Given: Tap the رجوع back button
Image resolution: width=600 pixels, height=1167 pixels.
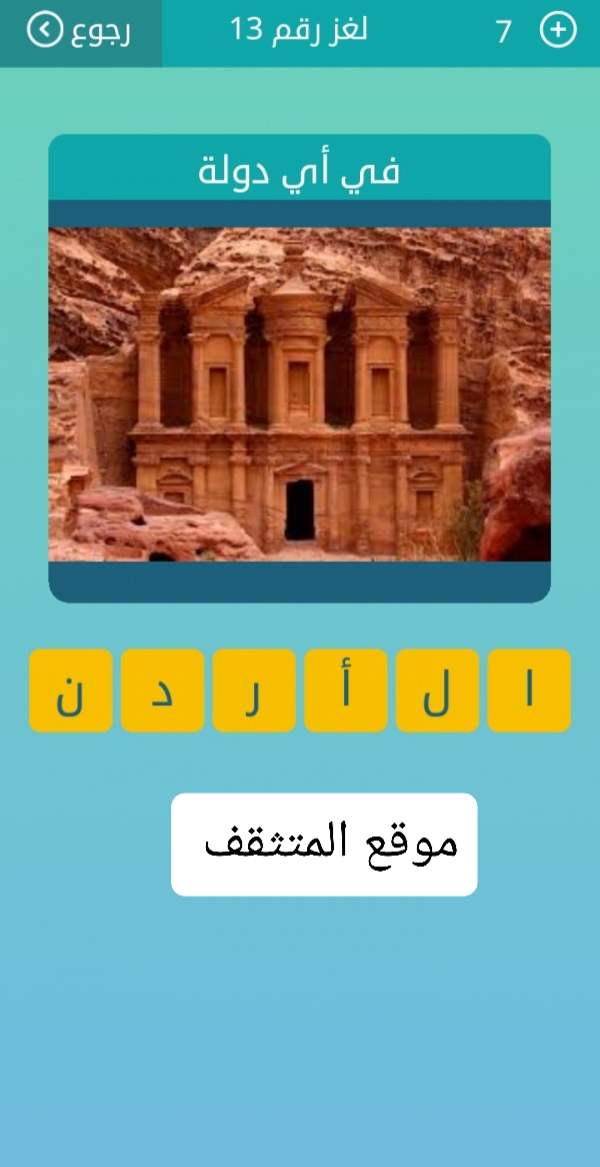Looking at the screenshot, I should [x=80, y=31].
